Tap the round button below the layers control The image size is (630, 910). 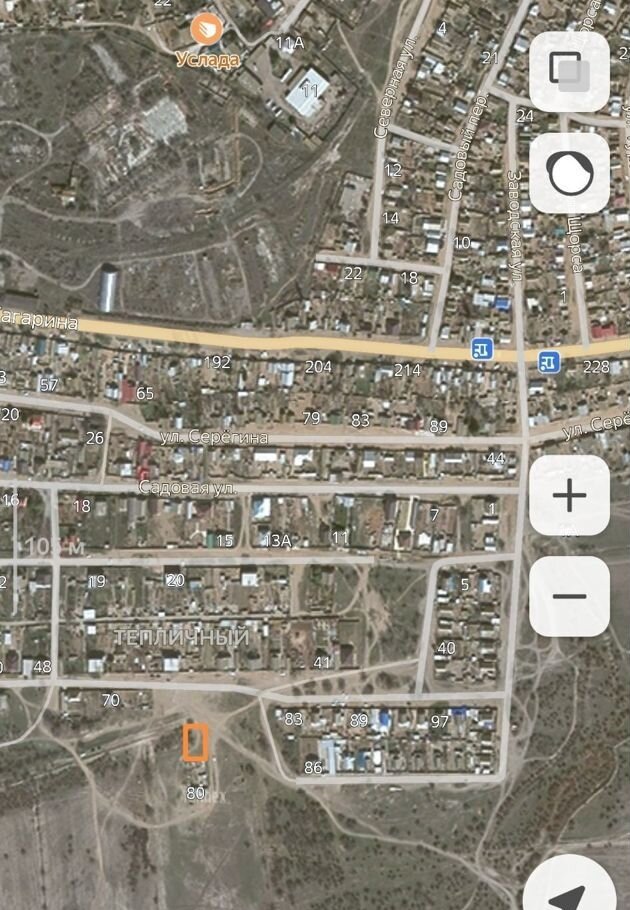(569, 172)
